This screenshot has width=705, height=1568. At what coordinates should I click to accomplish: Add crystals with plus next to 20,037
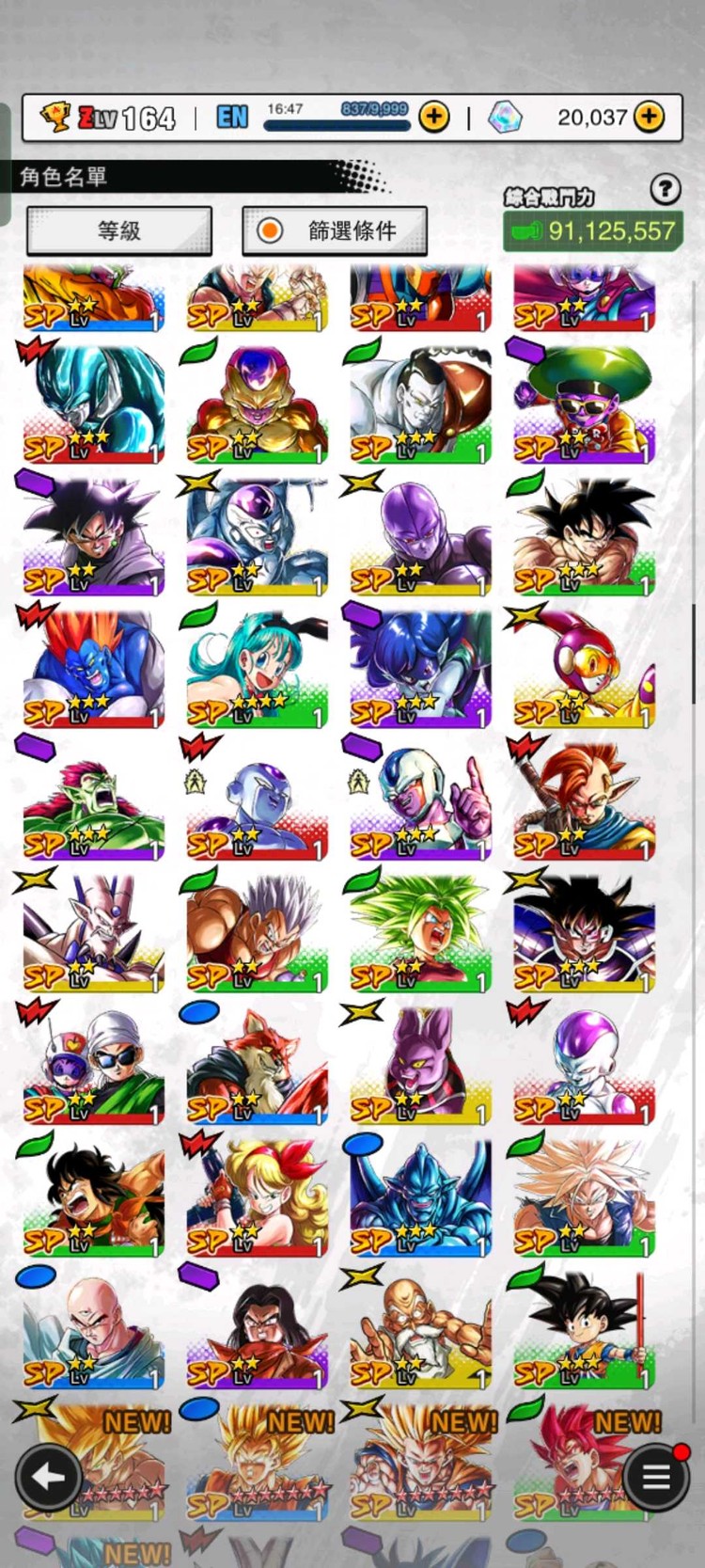650,118
